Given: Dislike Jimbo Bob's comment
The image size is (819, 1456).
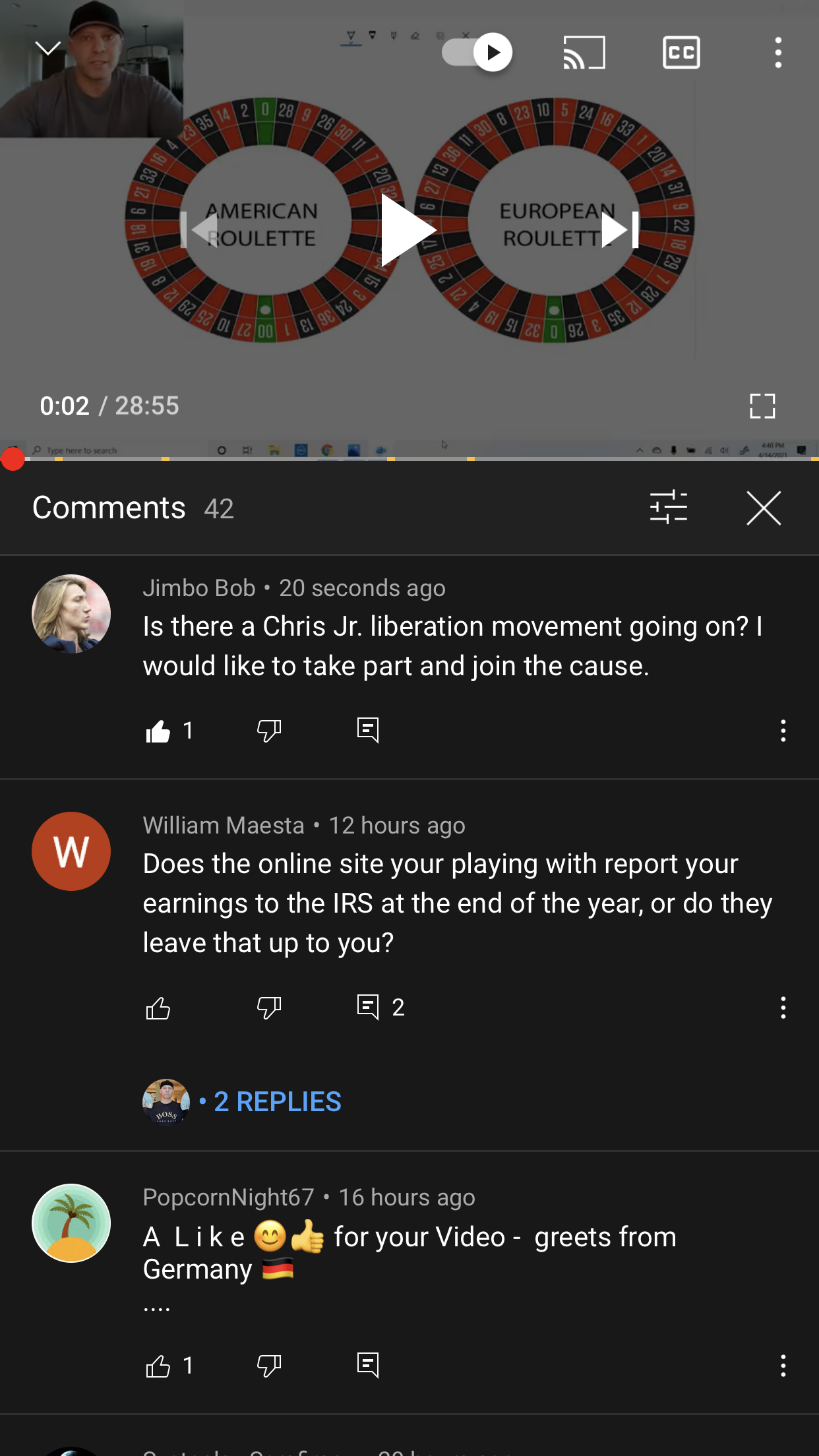Looking at the screenshot, I should (269, 731).
